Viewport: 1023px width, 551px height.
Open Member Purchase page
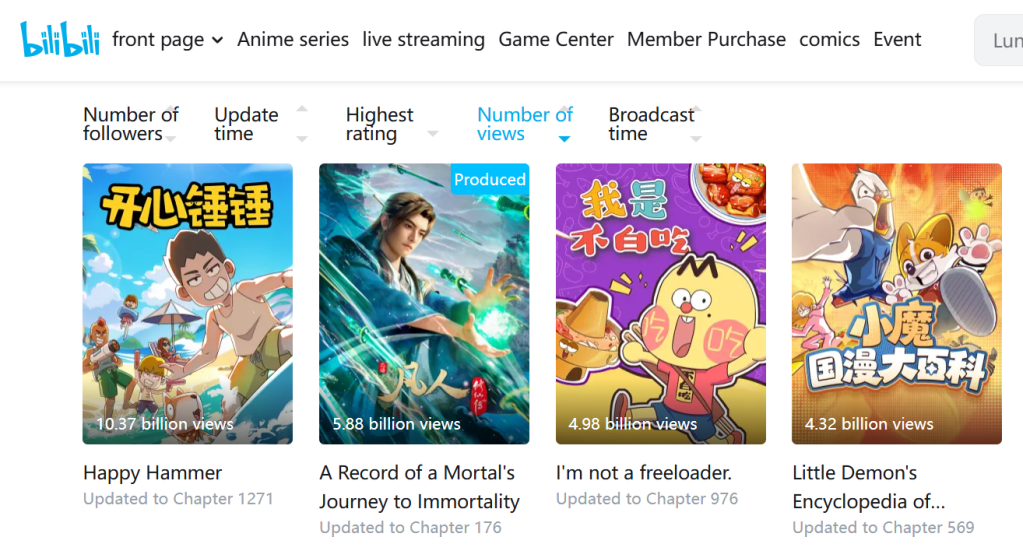click(x=706, y=40)
